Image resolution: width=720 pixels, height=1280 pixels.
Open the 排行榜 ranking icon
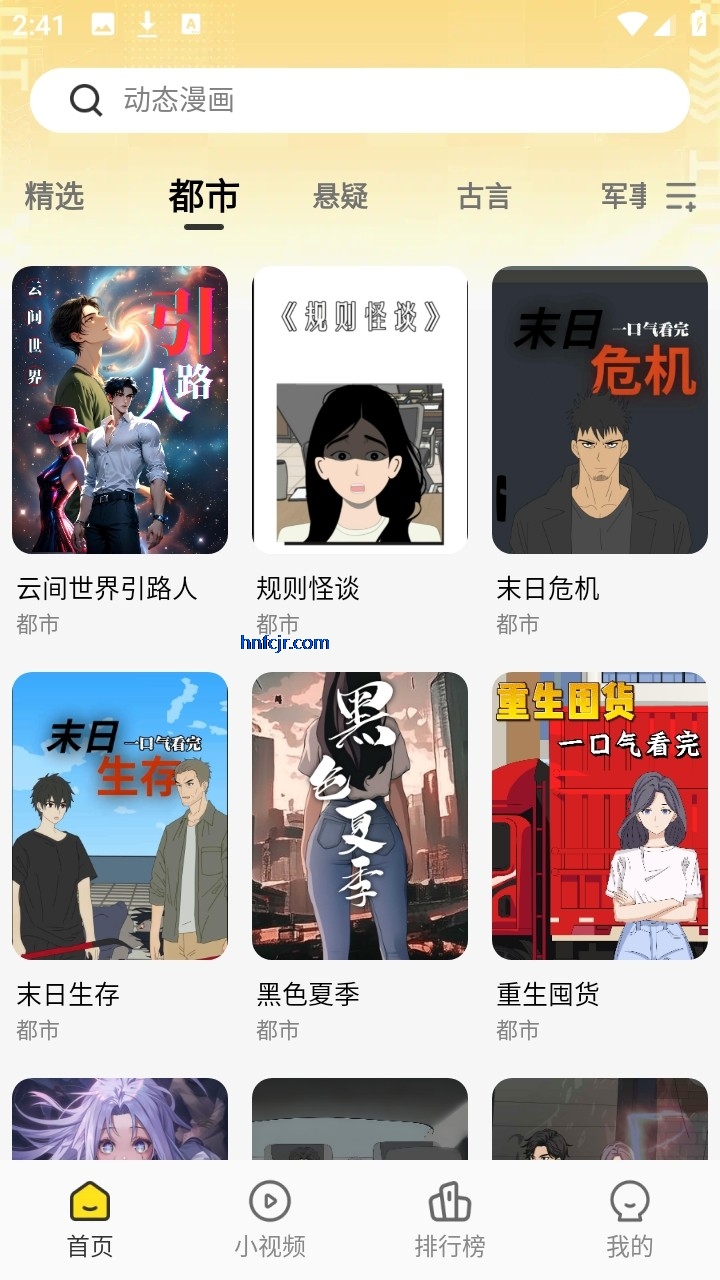coord(450,1201)
